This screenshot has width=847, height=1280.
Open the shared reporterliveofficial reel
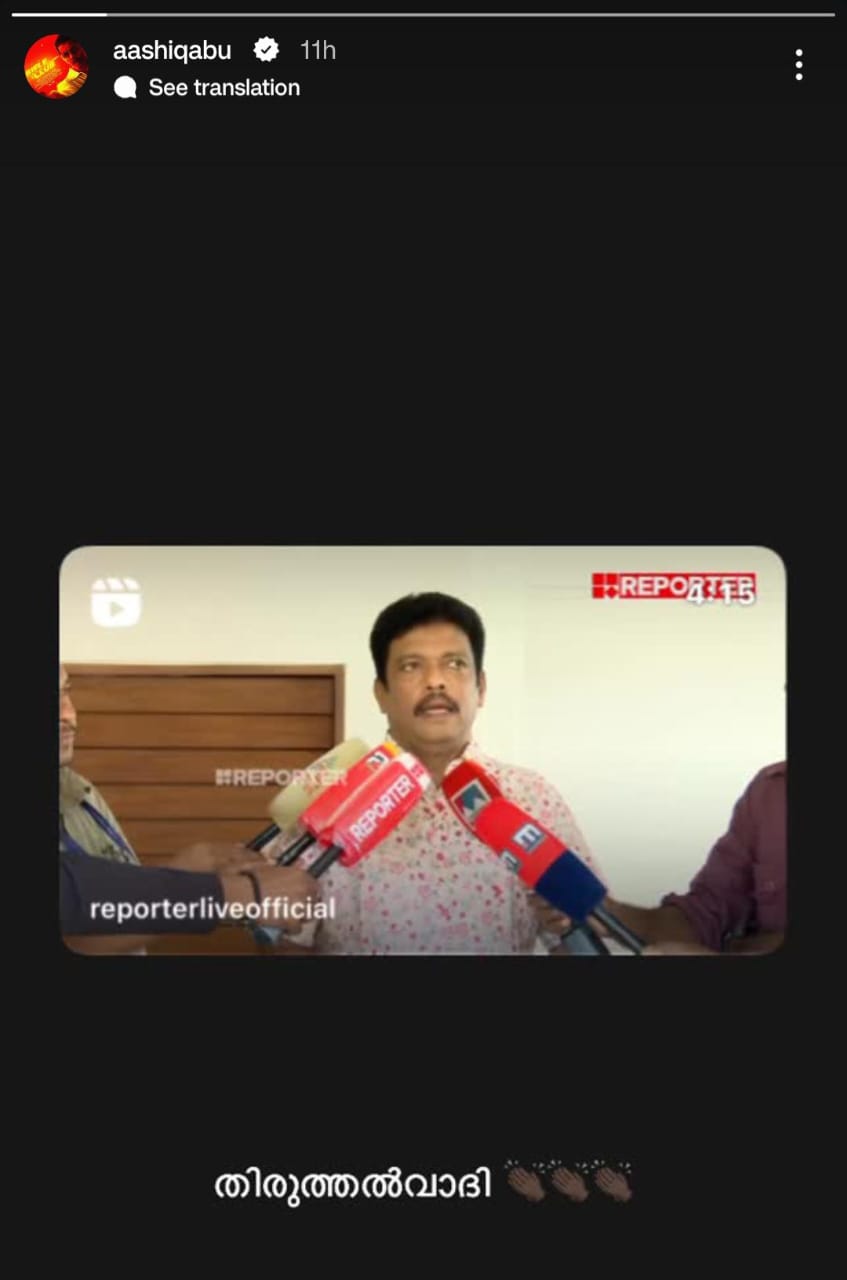pyautogui.click(x=422, y=750)
